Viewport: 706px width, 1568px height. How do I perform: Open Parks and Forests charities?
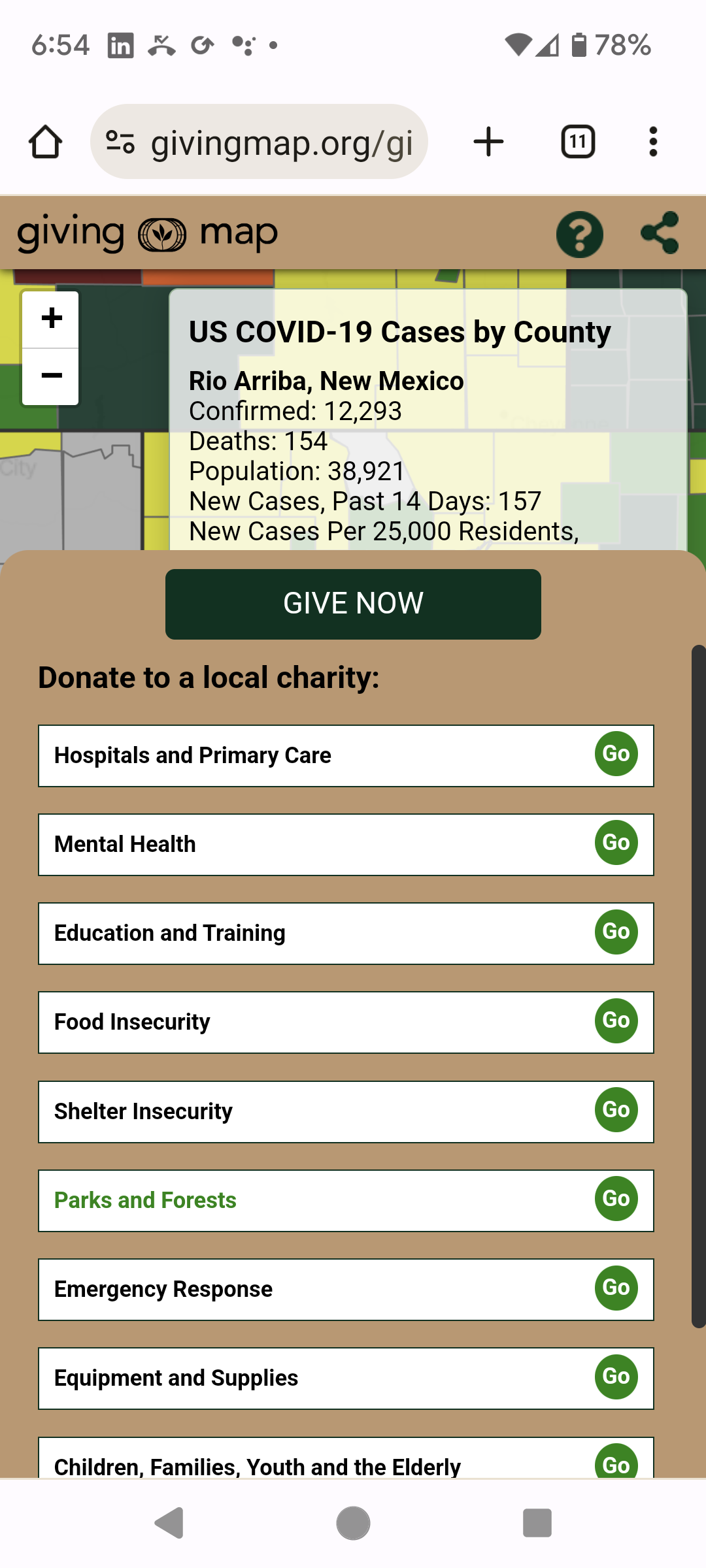(616, 1199)
